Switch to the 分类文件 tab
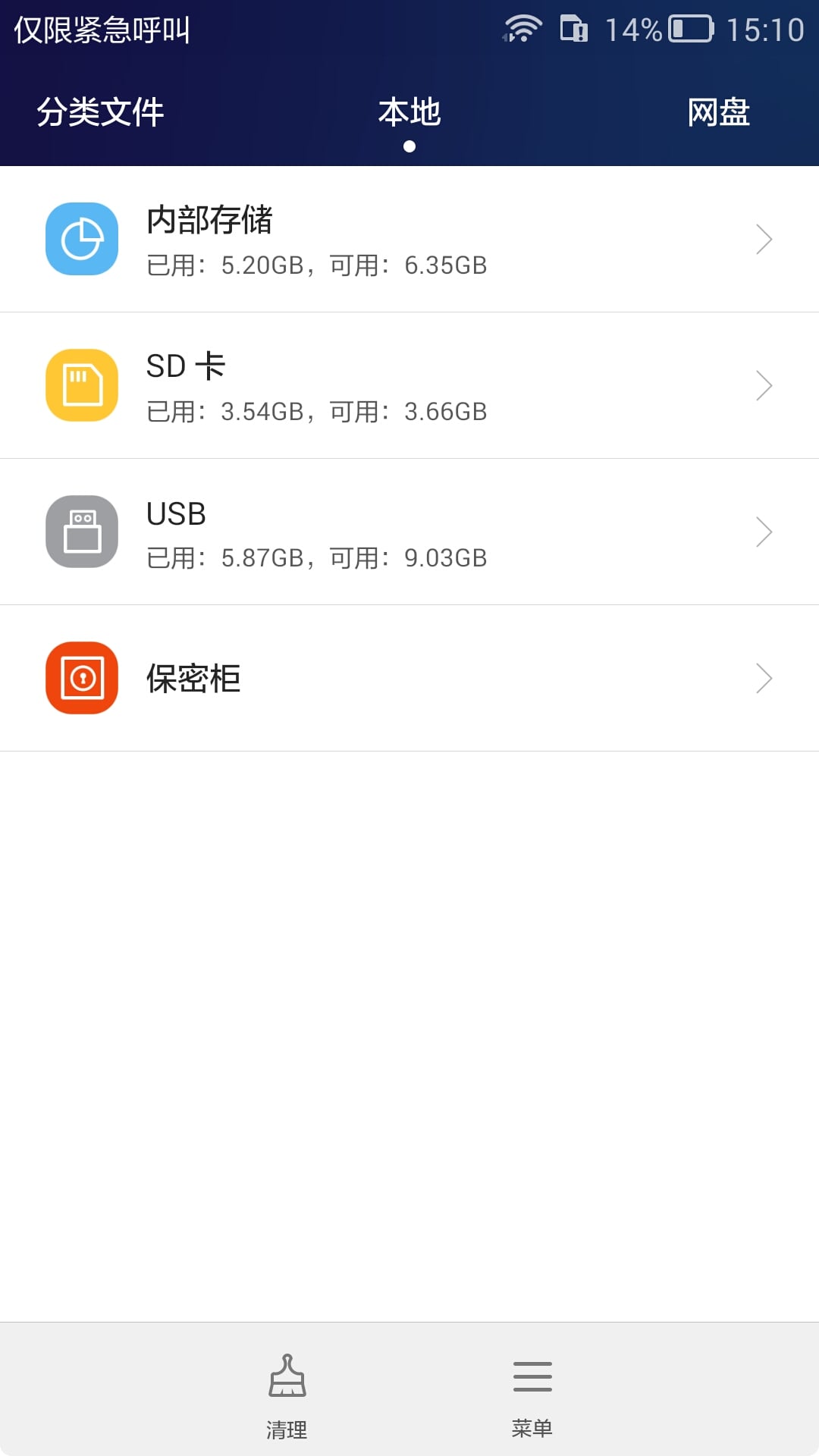 [x=99, y=112]
